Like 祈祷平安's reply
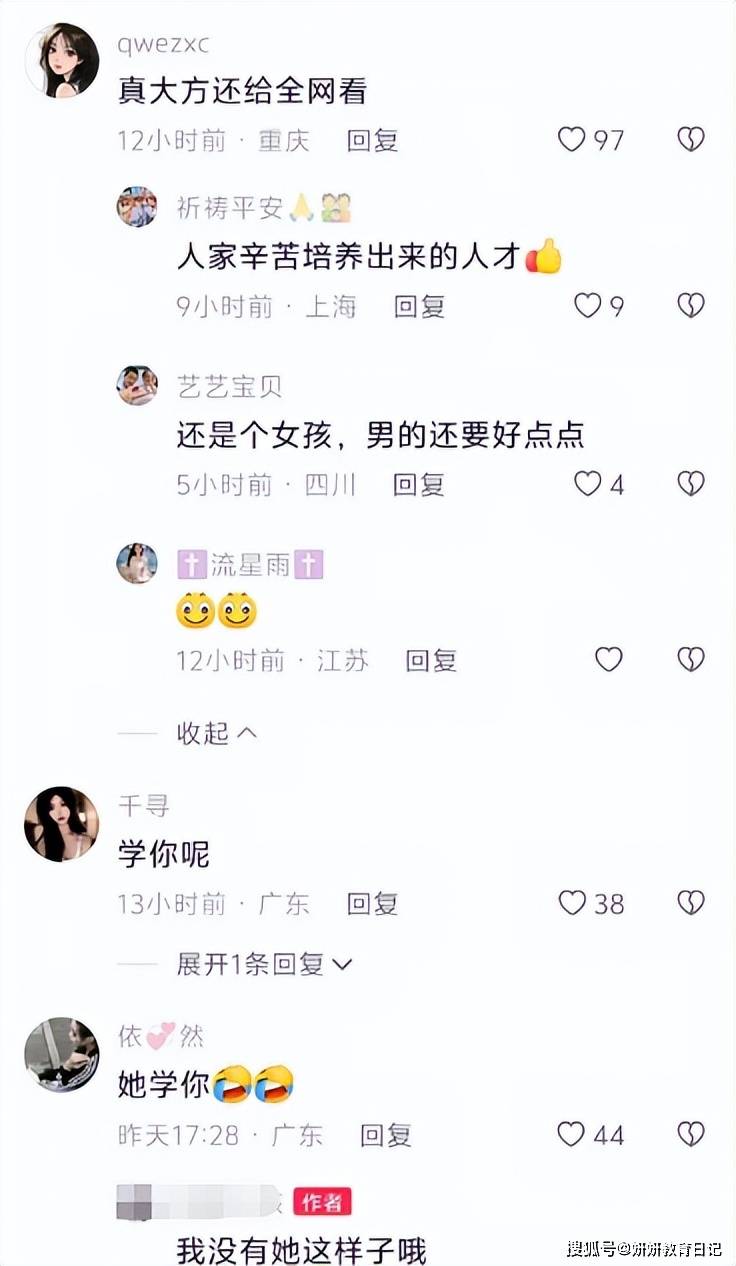The width and height of the screenshot is (736, 1266). click(x=588, y=306)
